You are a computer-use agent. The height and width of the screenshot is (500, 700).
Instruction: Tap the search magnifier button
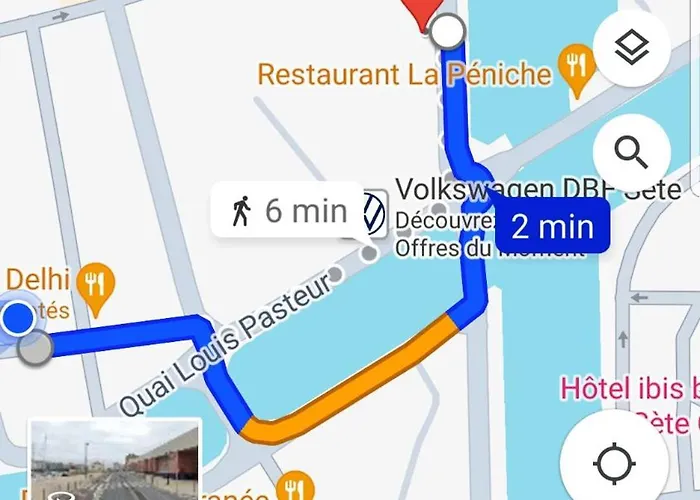632,151
